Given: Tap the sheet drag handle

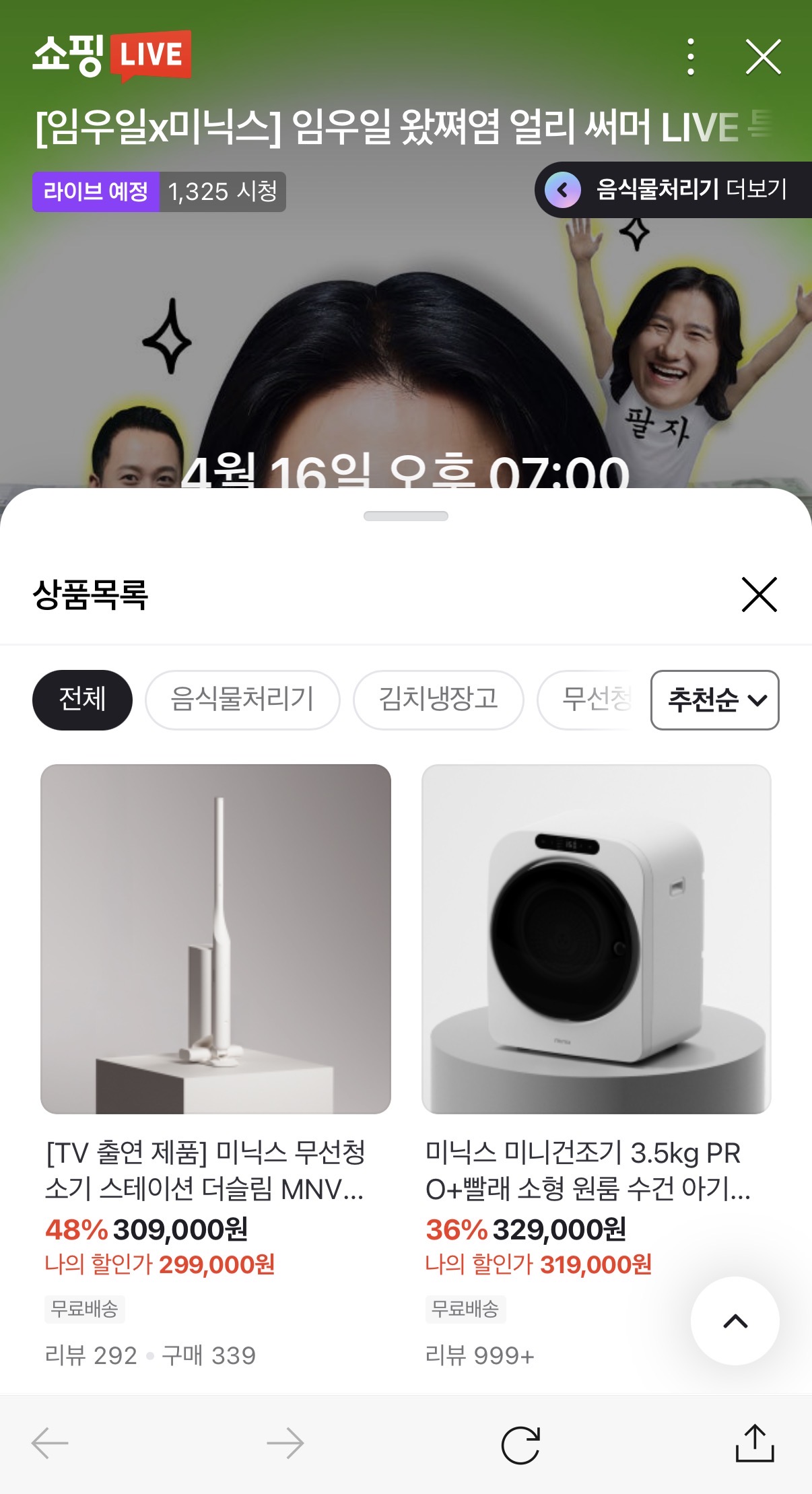Looking at the screenshot, I should (406, 516).
